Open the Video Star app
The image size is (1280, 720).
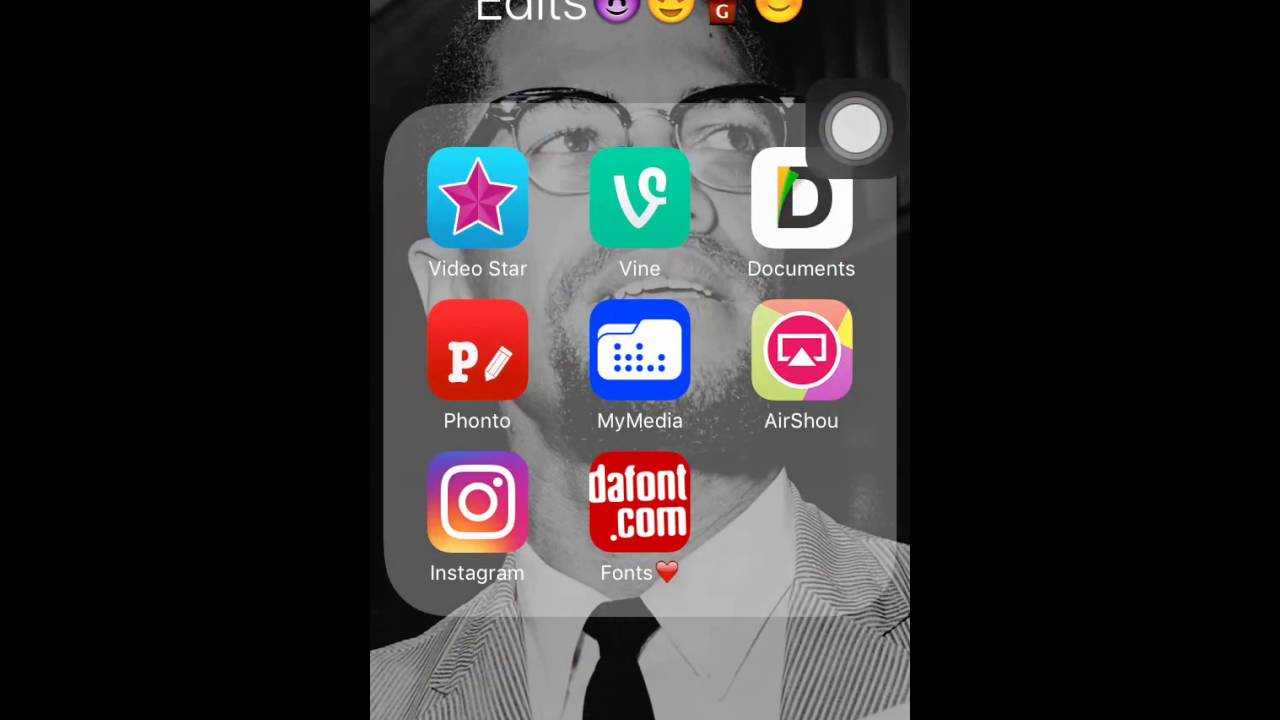(x=477, y=198)
